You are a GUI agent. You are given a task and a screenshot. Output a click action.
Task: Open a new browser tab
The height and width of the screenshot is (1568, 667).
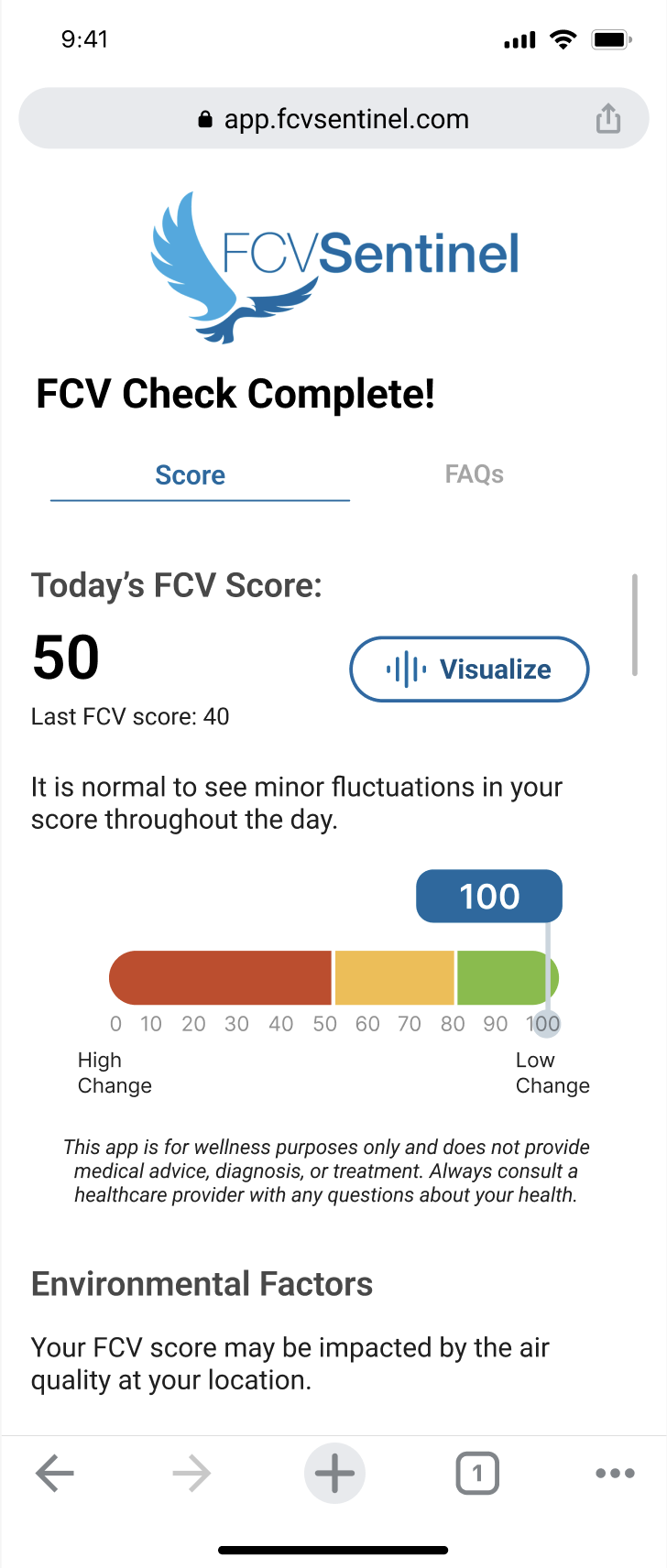[x=334, y=1474]
